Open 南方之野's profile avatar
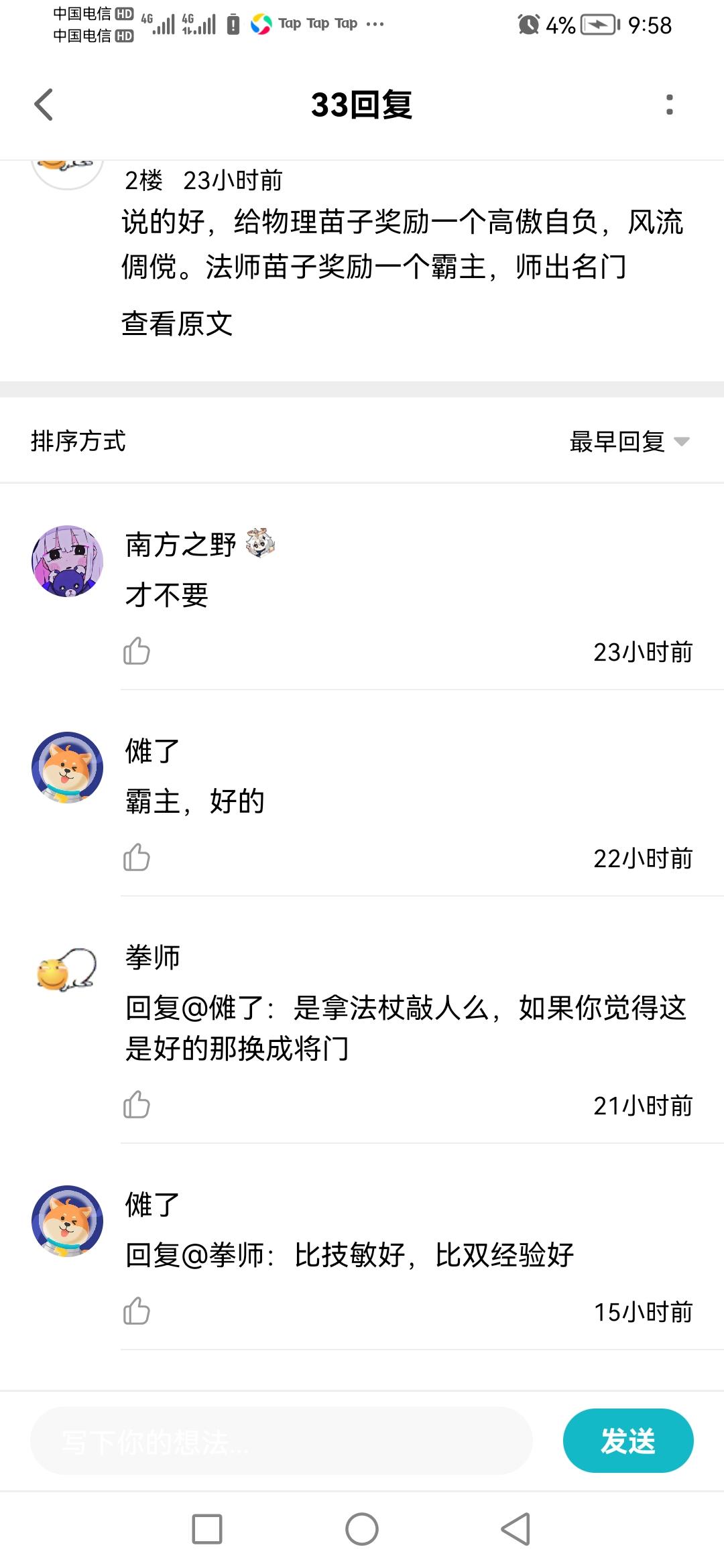This screenshot has height=1568, width=724. [67, 561]
